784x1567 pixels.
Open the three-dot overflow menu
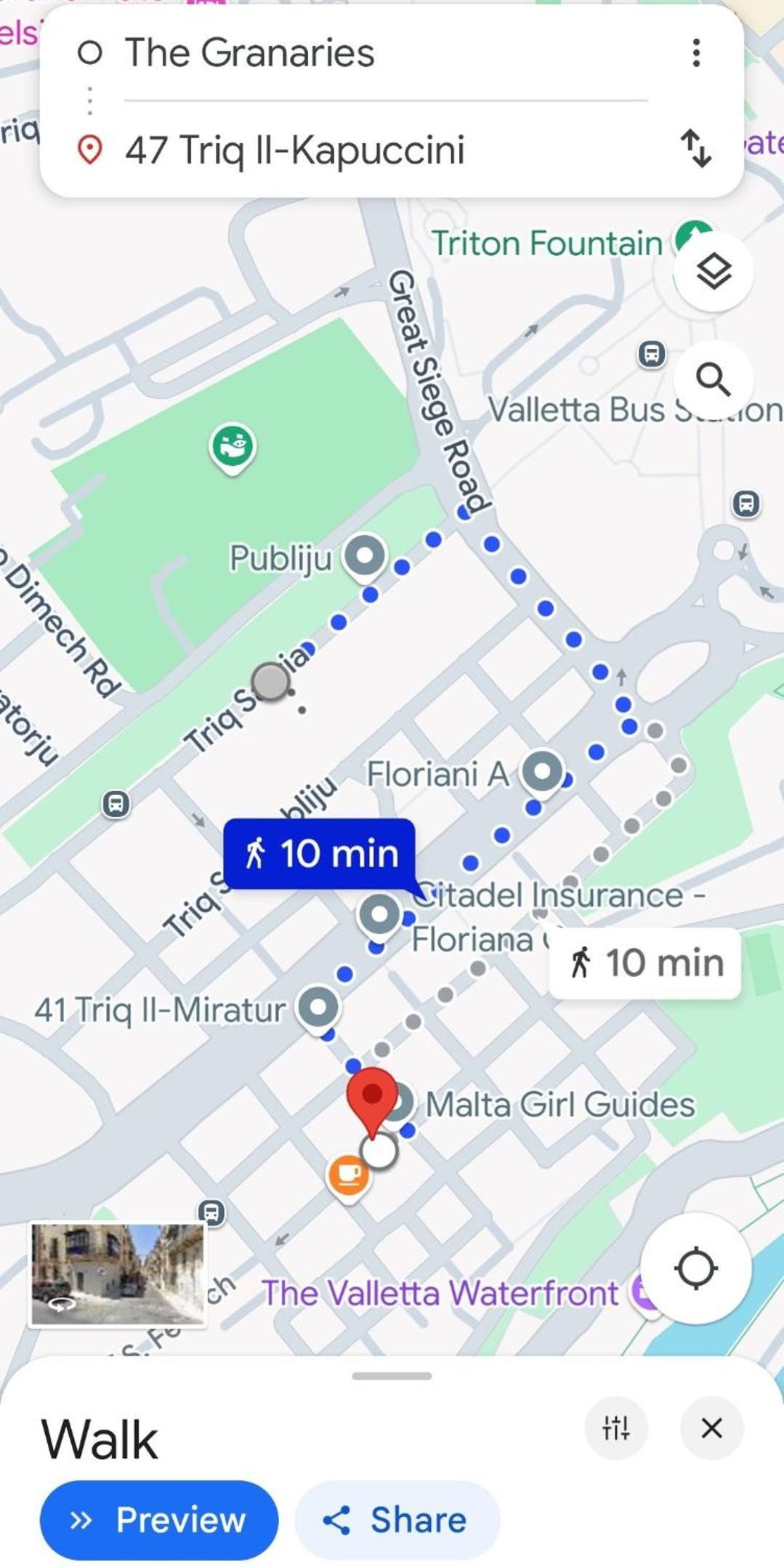point(696,53)
